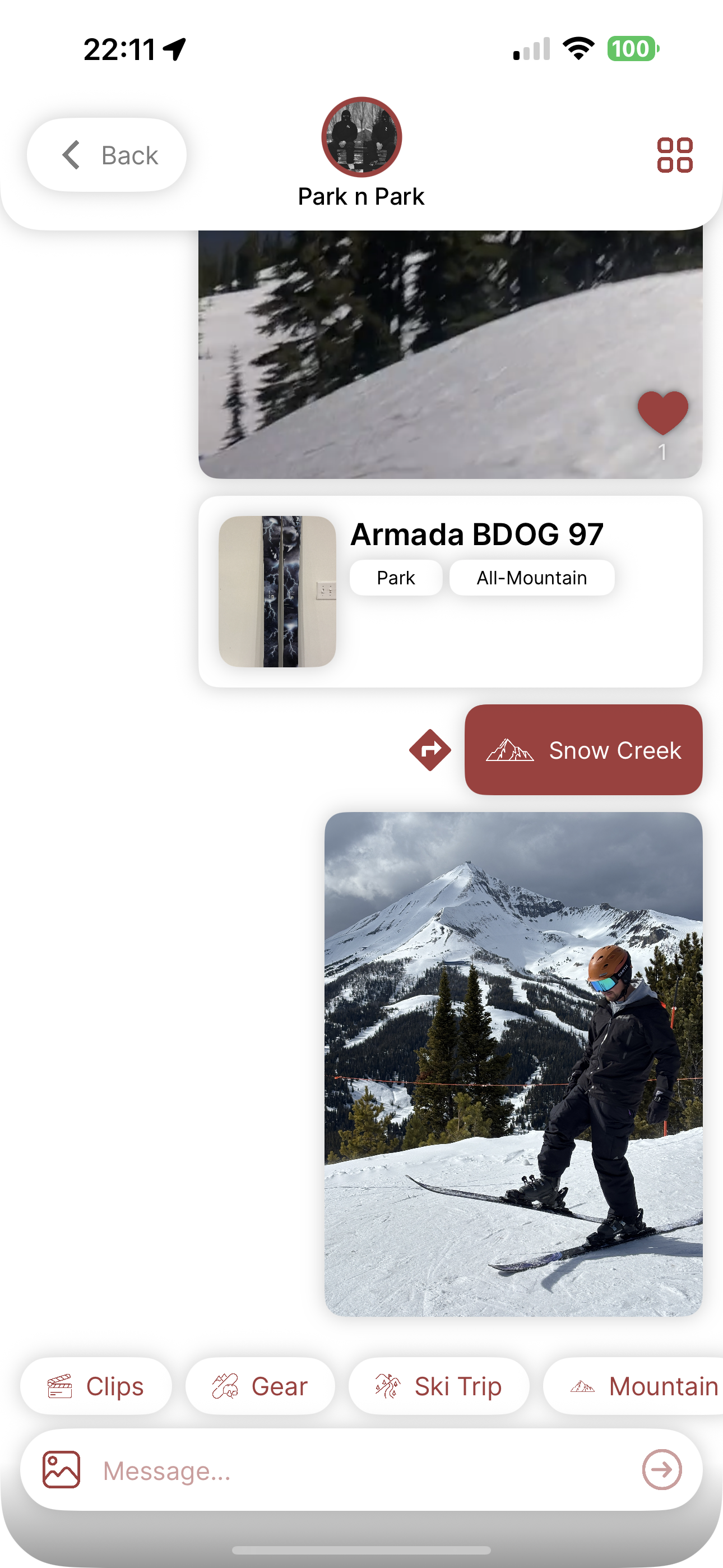Attach a photo with the image icon
The width and height of the screenshot is (723, 1568).
(x=62, y=1469)
